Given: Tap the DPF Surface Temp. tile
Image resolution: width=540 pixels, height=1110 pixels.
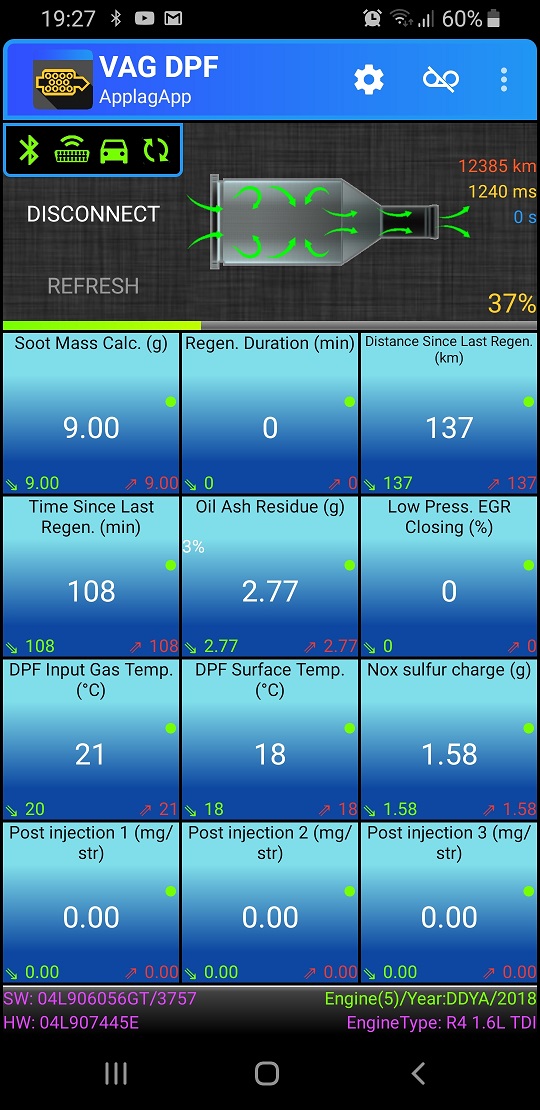Looking at the screenshot, I should point(270,739).
